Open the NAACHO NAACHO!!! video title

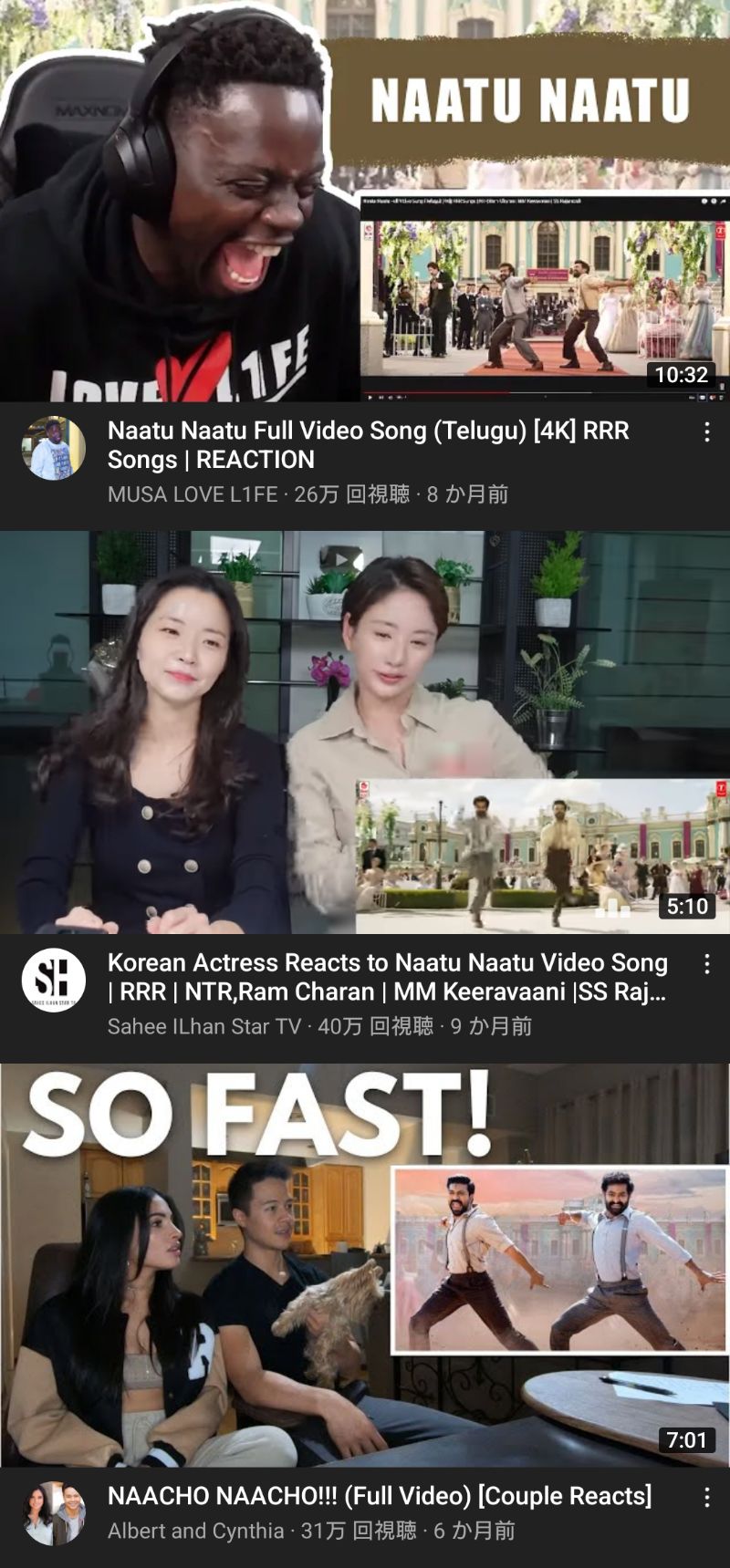click(x=380, y=1496)
